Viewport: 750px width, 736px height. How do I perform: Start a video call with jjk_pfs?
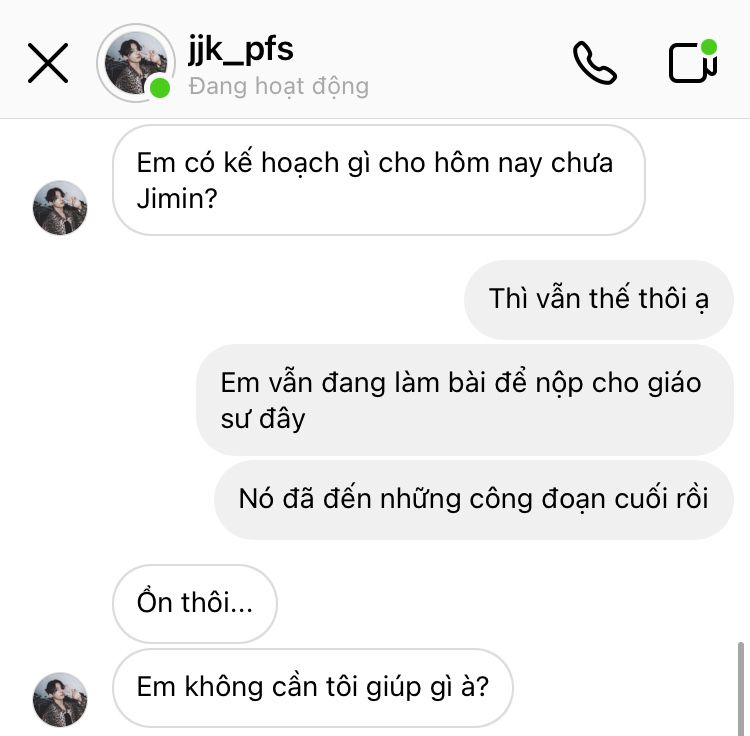point(692,63)
